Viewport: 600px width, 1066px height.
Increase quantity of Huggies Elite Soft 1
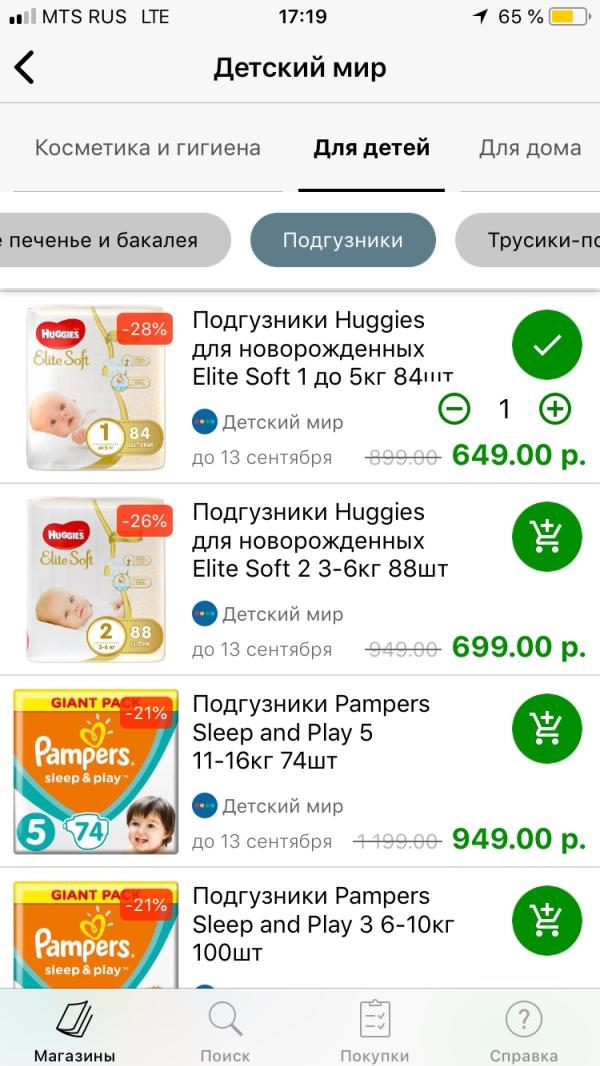[x=554, y=408]
